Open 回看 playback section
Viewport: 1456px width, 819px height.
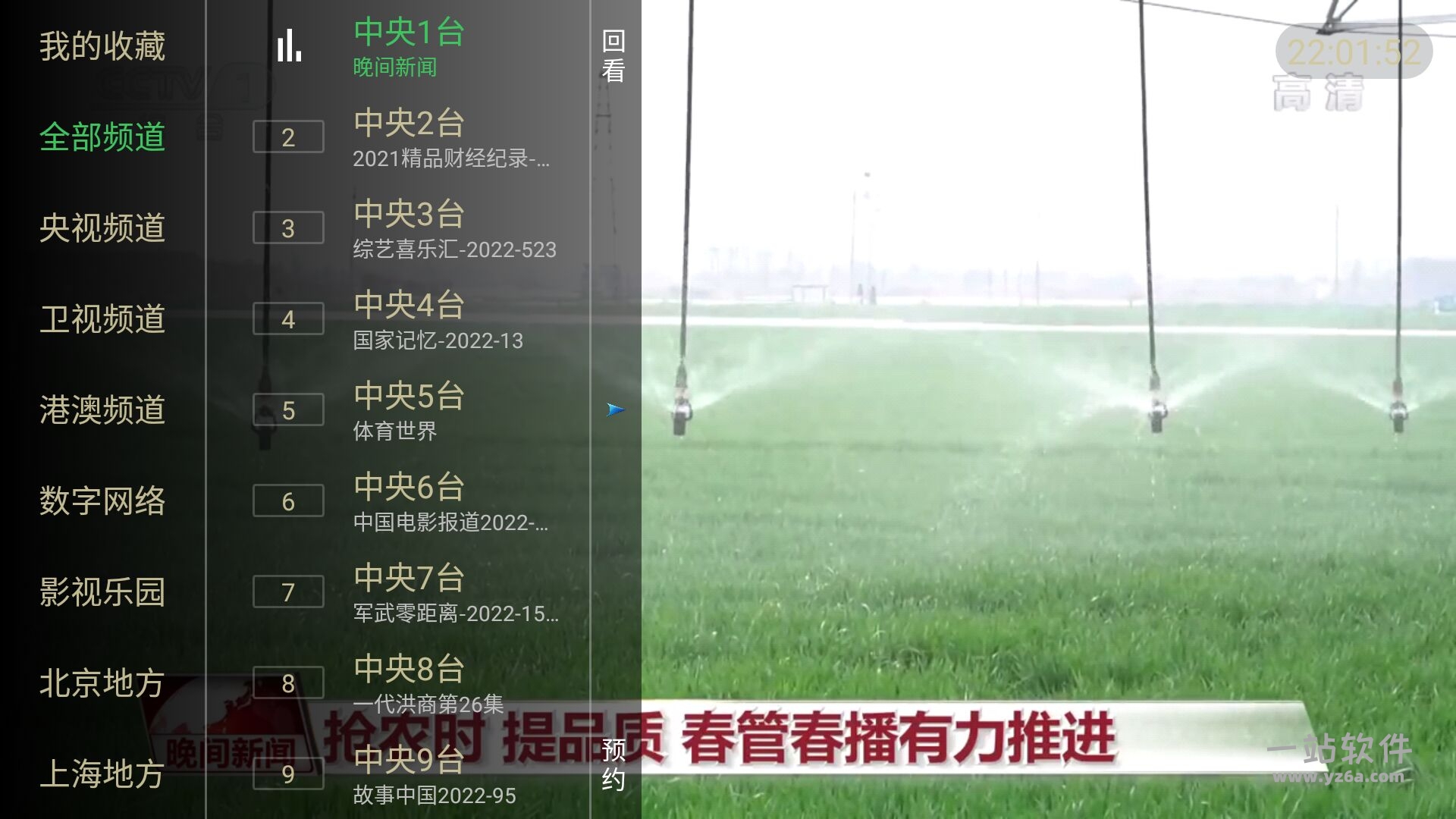coord(613,56)
